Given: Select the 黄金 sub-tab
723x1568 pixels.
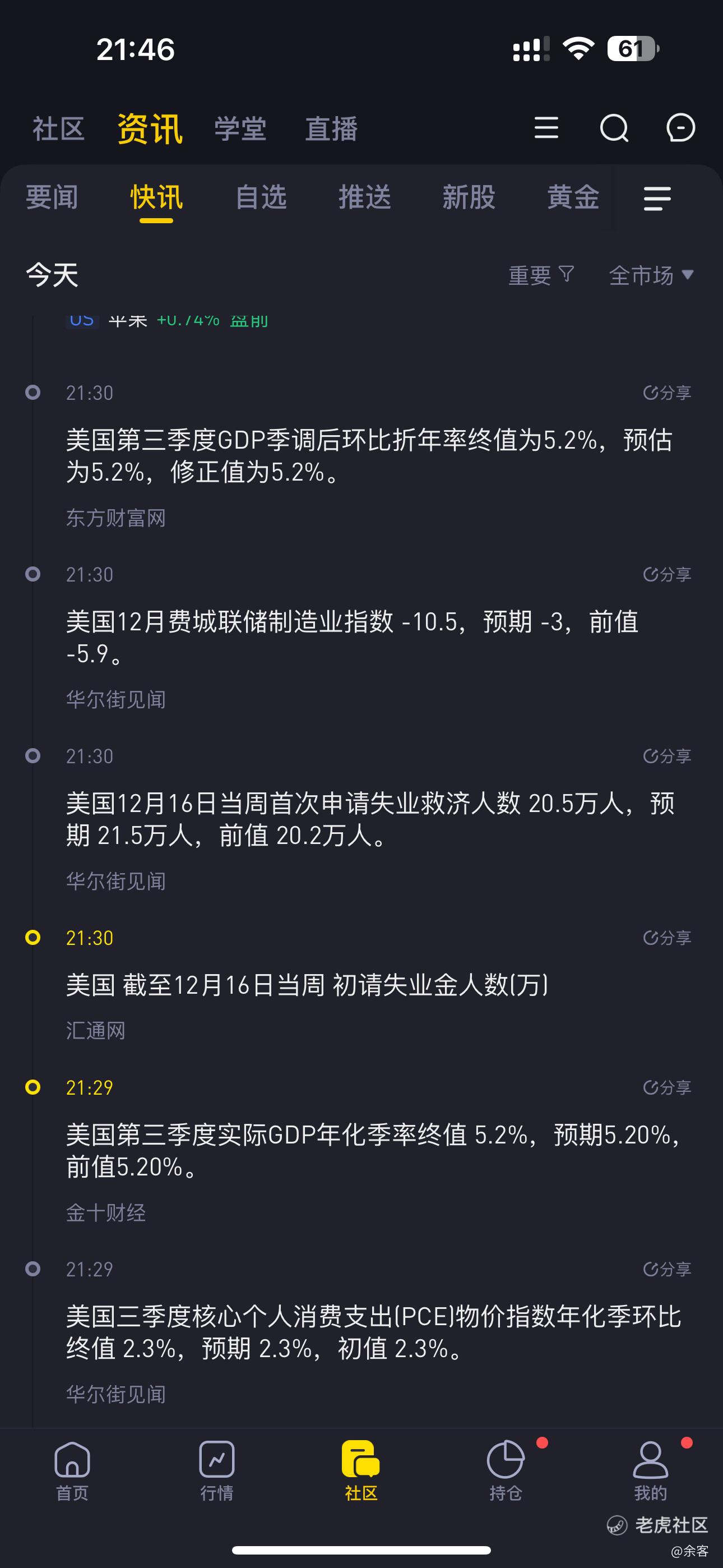Looking at the screenshot, I should [573, 197].
